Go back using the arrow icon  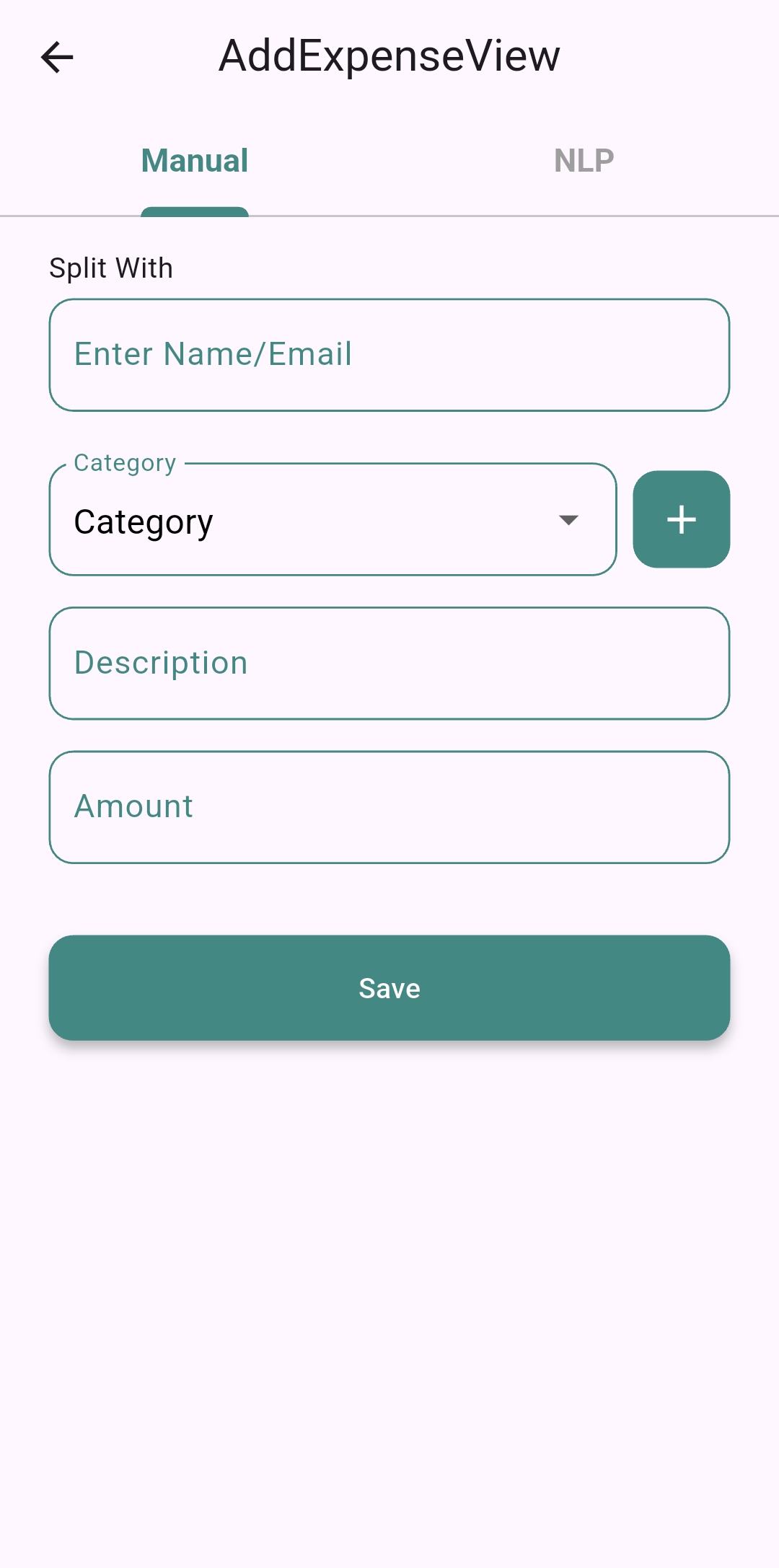[57, 58]
